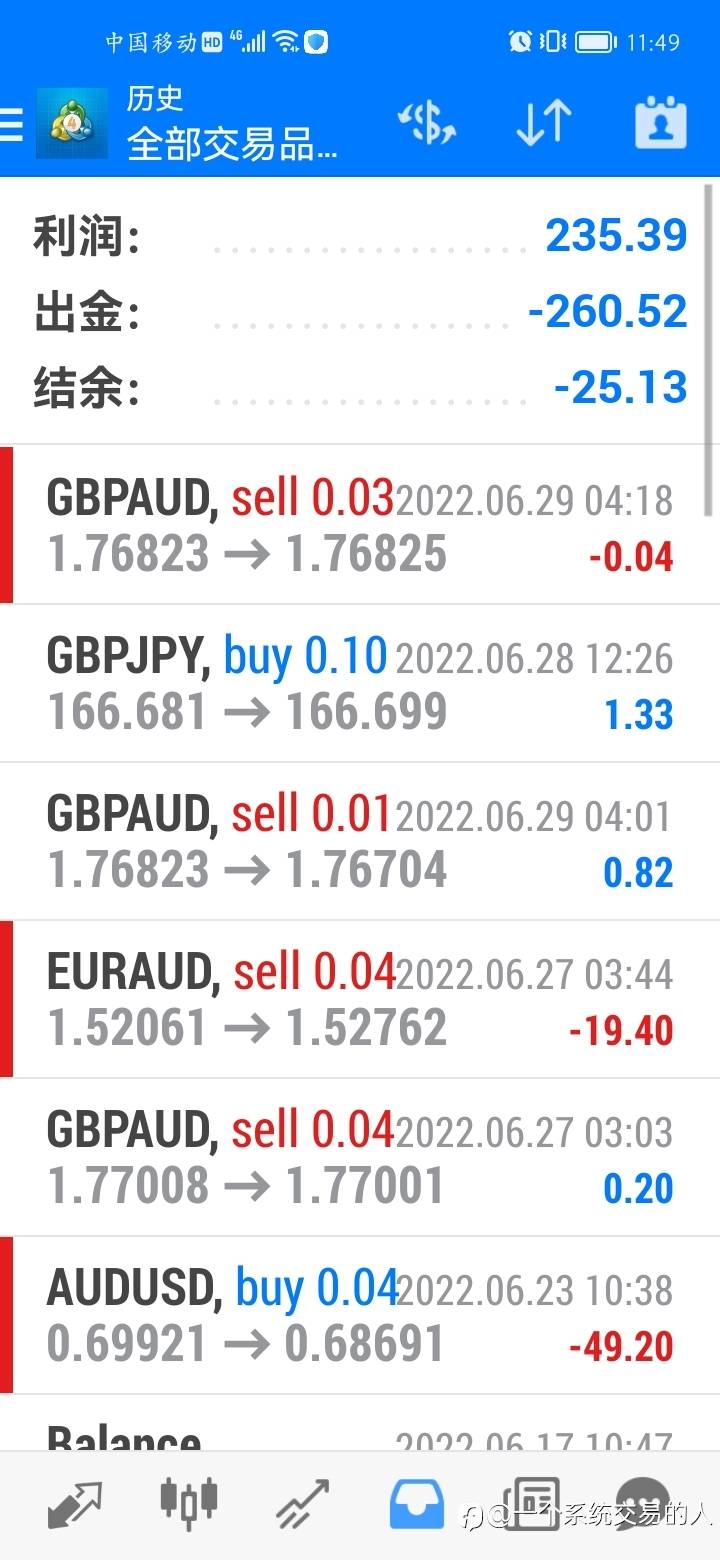
Task: Open the side drawer menu
Action: (12, 124)
